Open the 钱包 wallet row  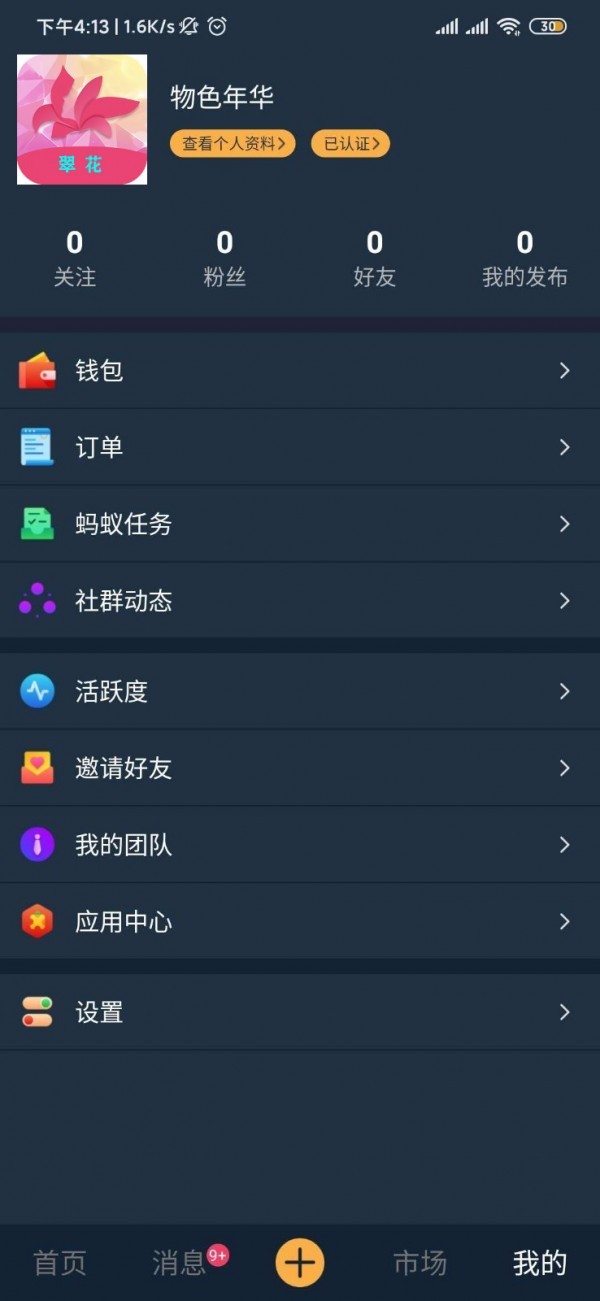300,371
